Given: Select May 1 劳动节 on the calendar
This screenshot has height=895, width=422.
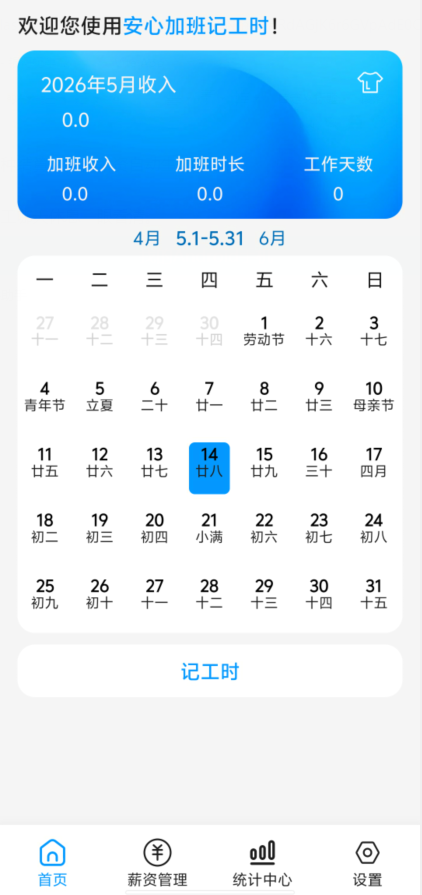Looking at the screenshot, I should 264,331.
